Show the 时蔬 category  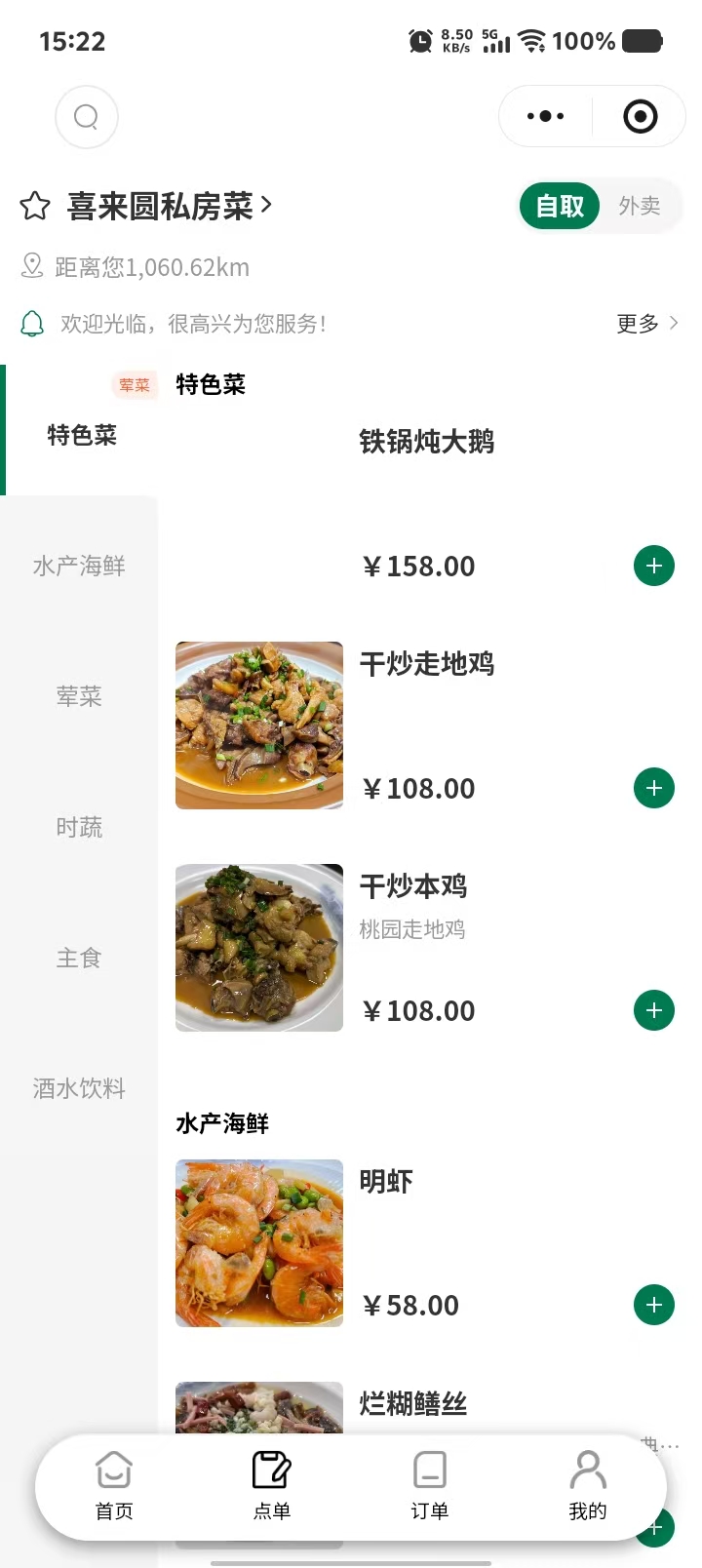[x=79, y=827]
